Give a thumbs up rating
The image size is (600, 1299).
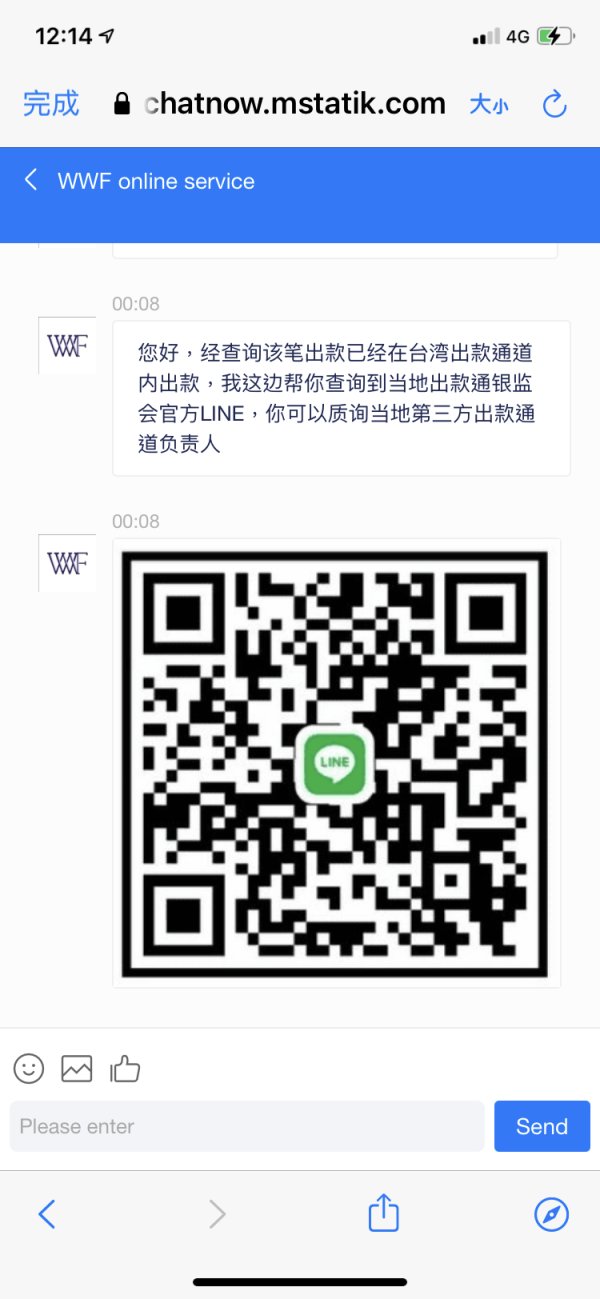coord(125,1068)
